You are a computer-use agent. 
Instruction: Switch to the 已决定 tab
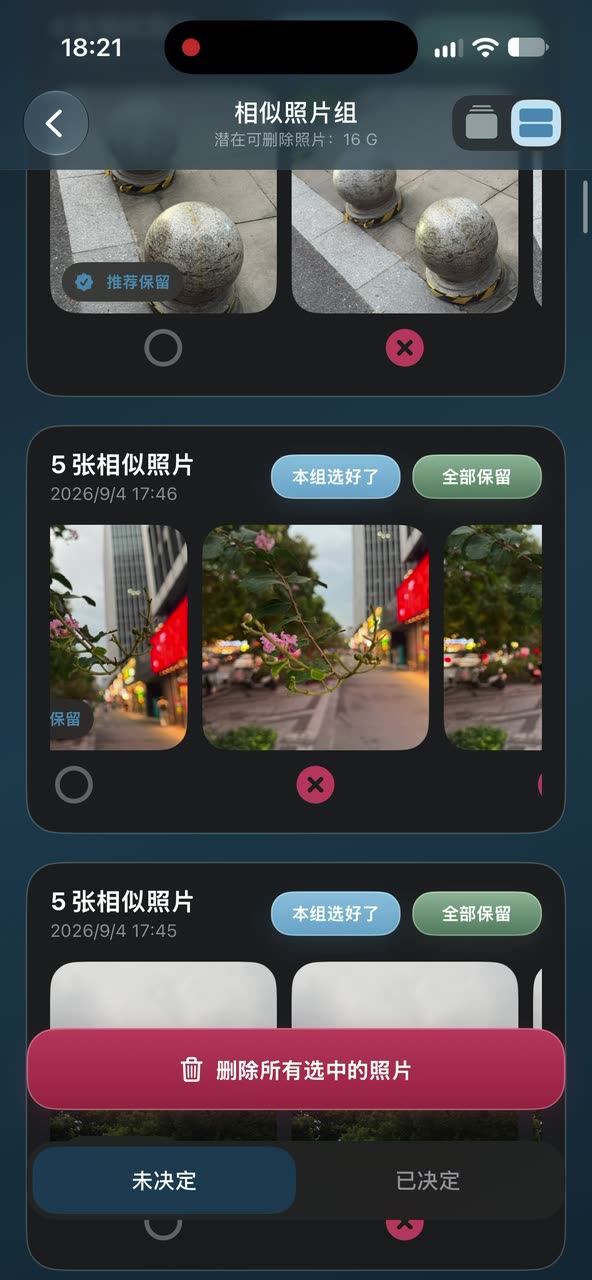(x=428, y=1181)
